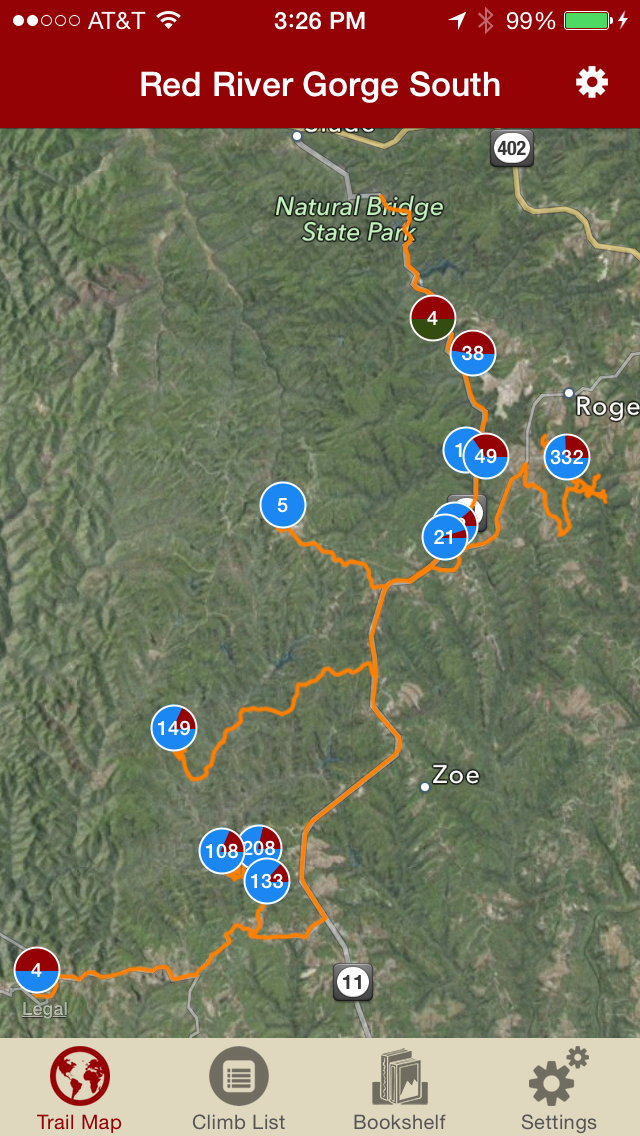Image resolution: width=640 pixels, height=1136 pixels.
Task: Select the dark green marker numbered 4
Action: tap(432, 318)
